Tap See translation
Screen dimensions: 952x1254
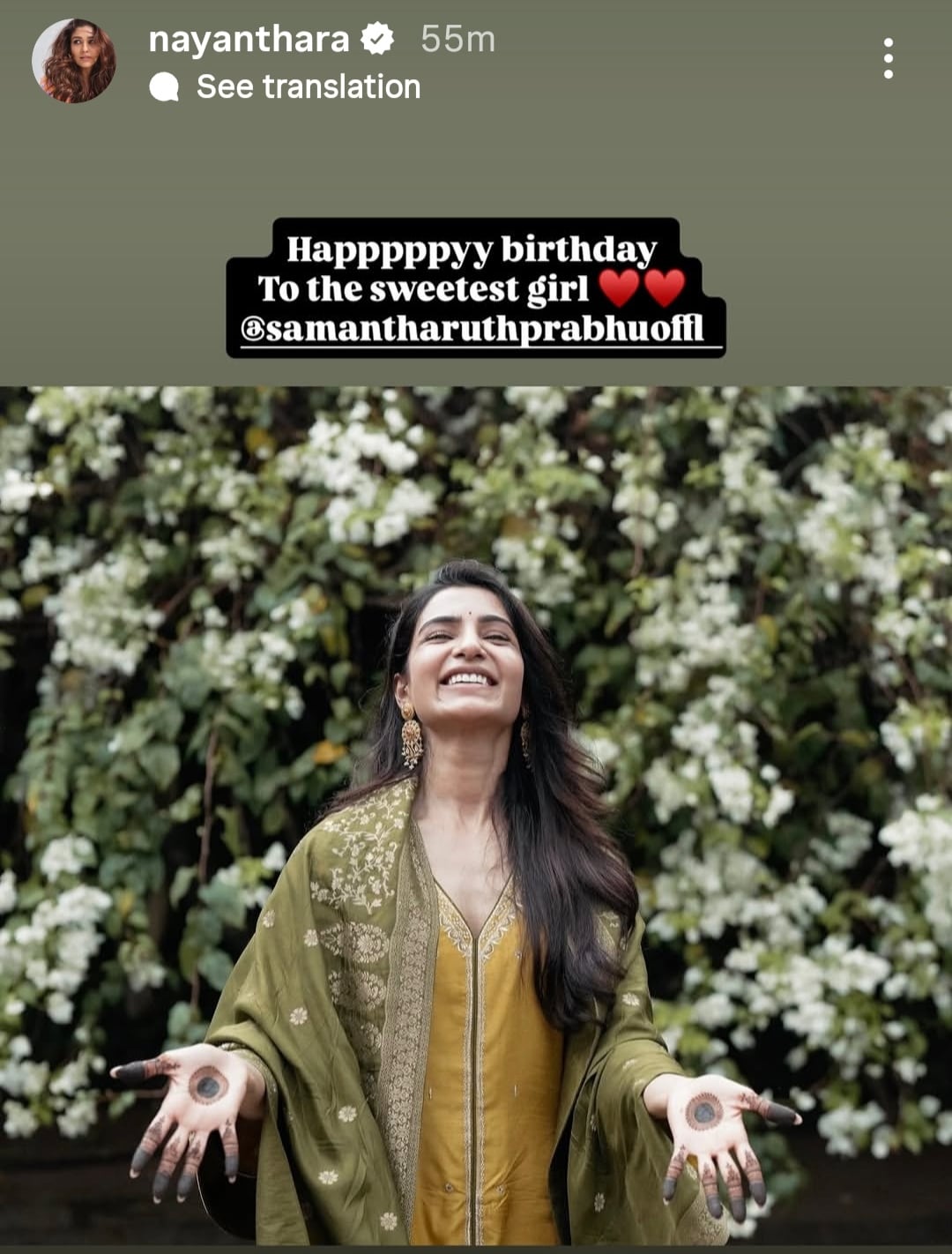307,86
